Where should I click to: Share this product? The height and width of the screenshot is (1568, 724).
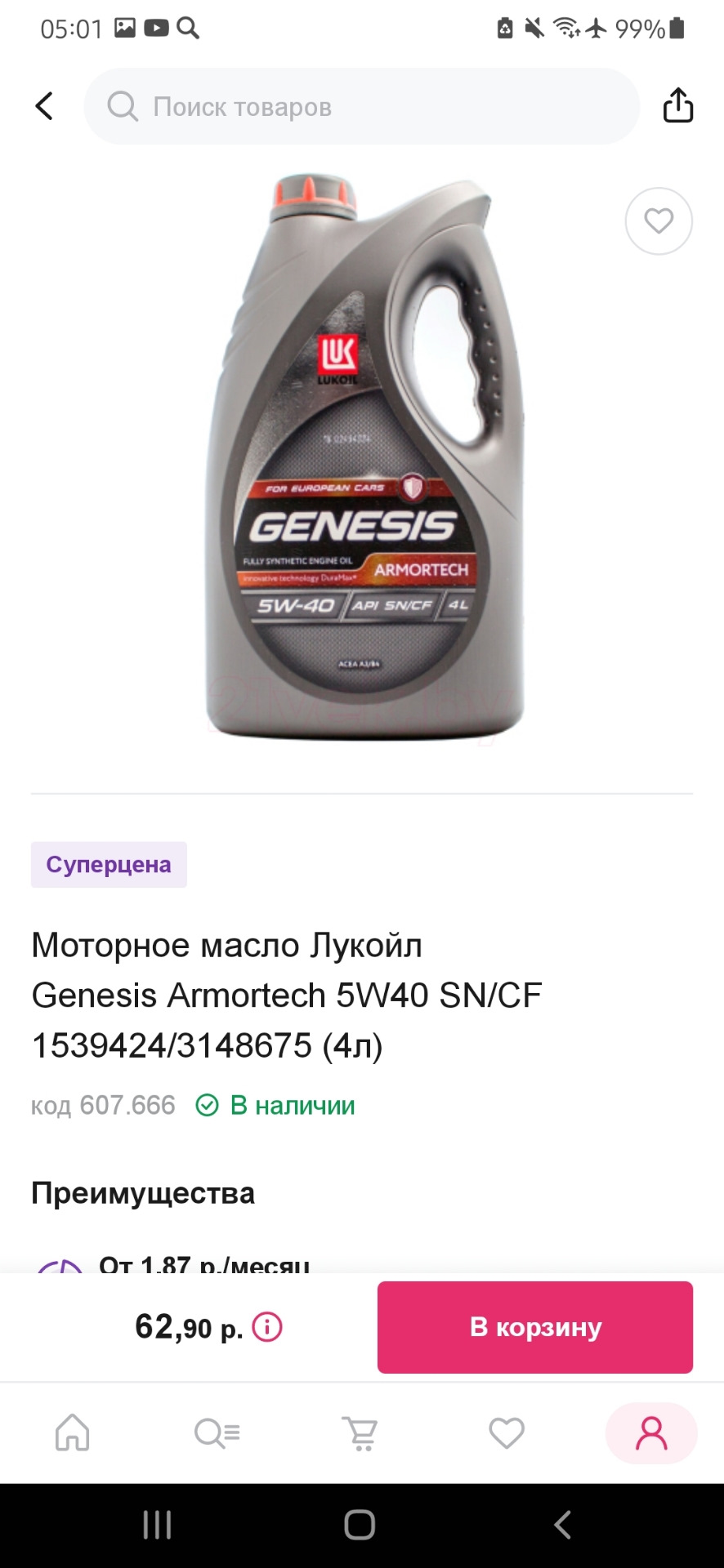point(677,105)
